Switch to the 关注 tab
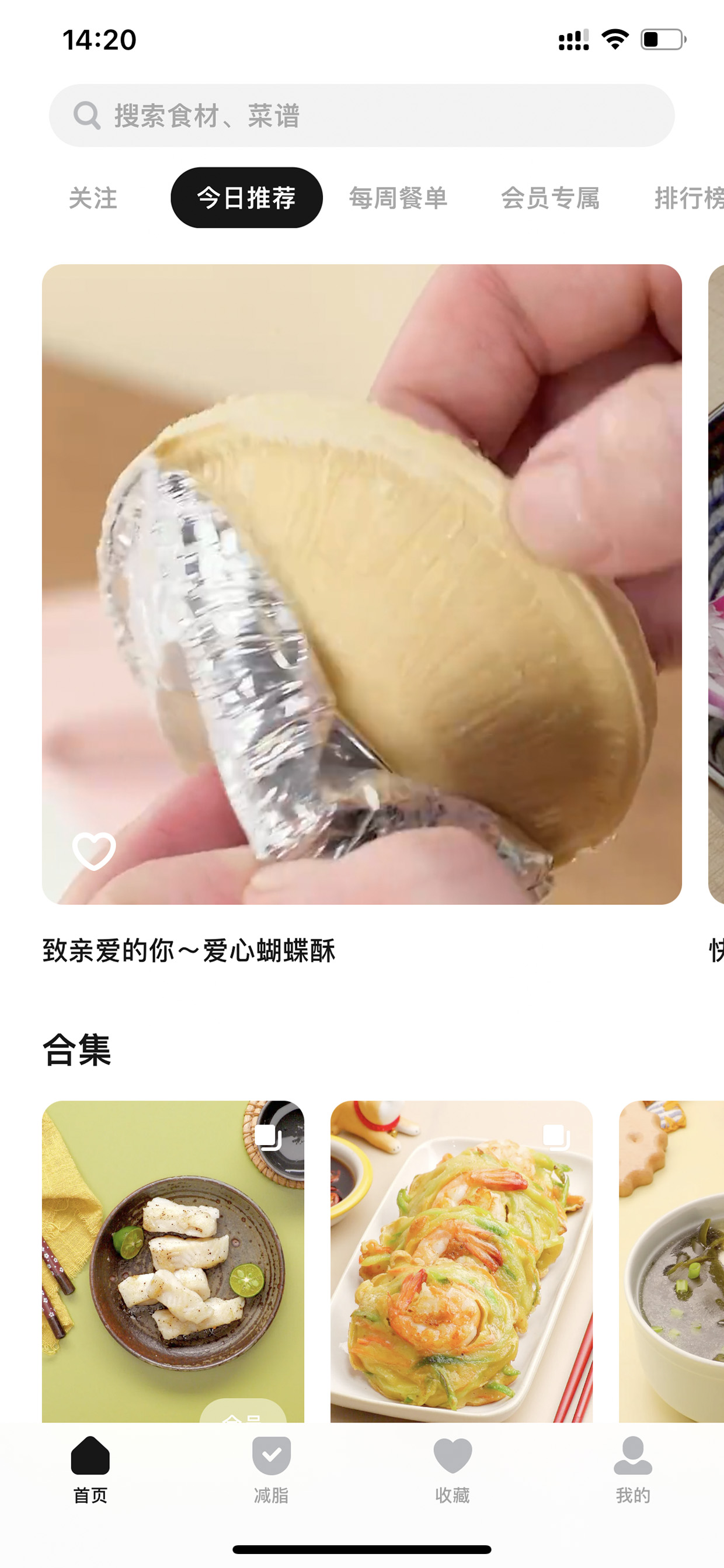 tap(93, 198)
